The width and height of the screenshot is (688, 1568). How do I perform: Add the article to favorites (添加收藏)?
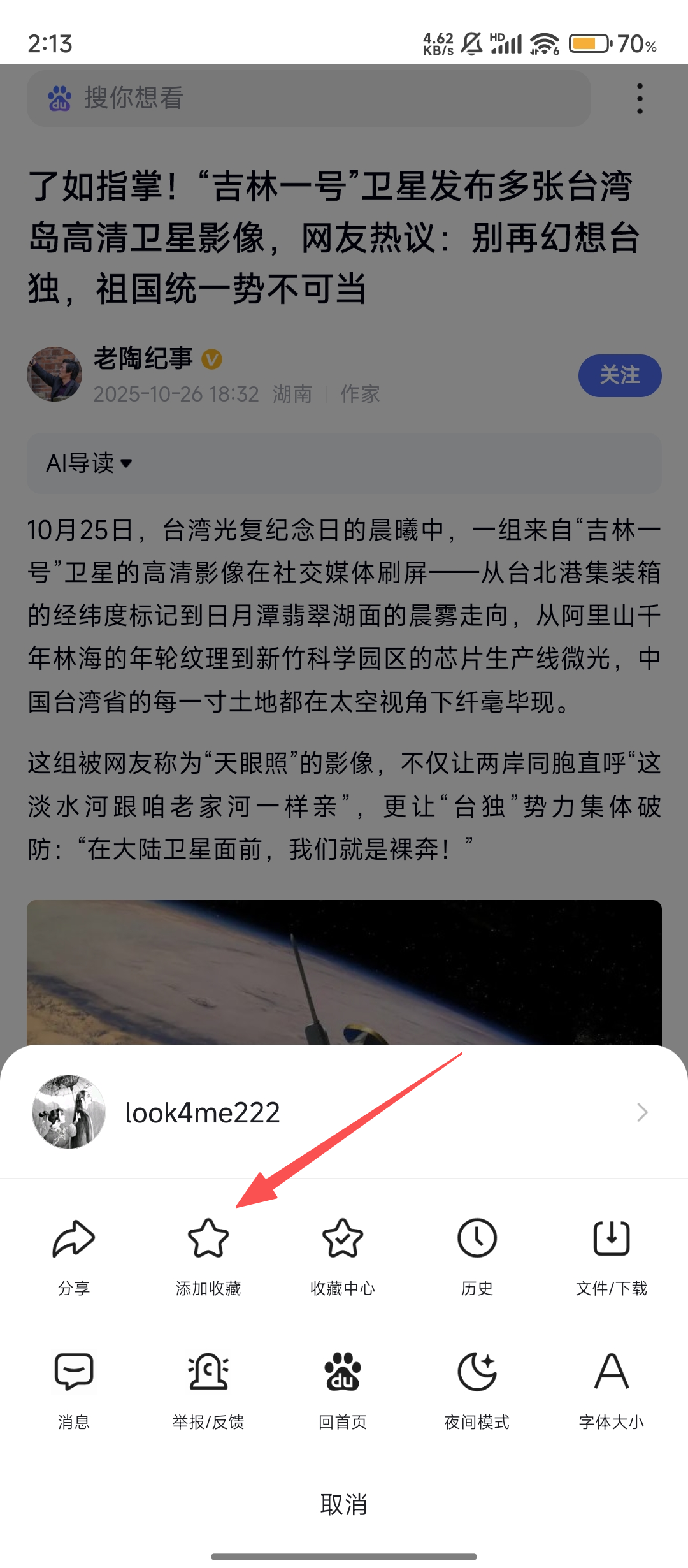[x=208, y=1252]
